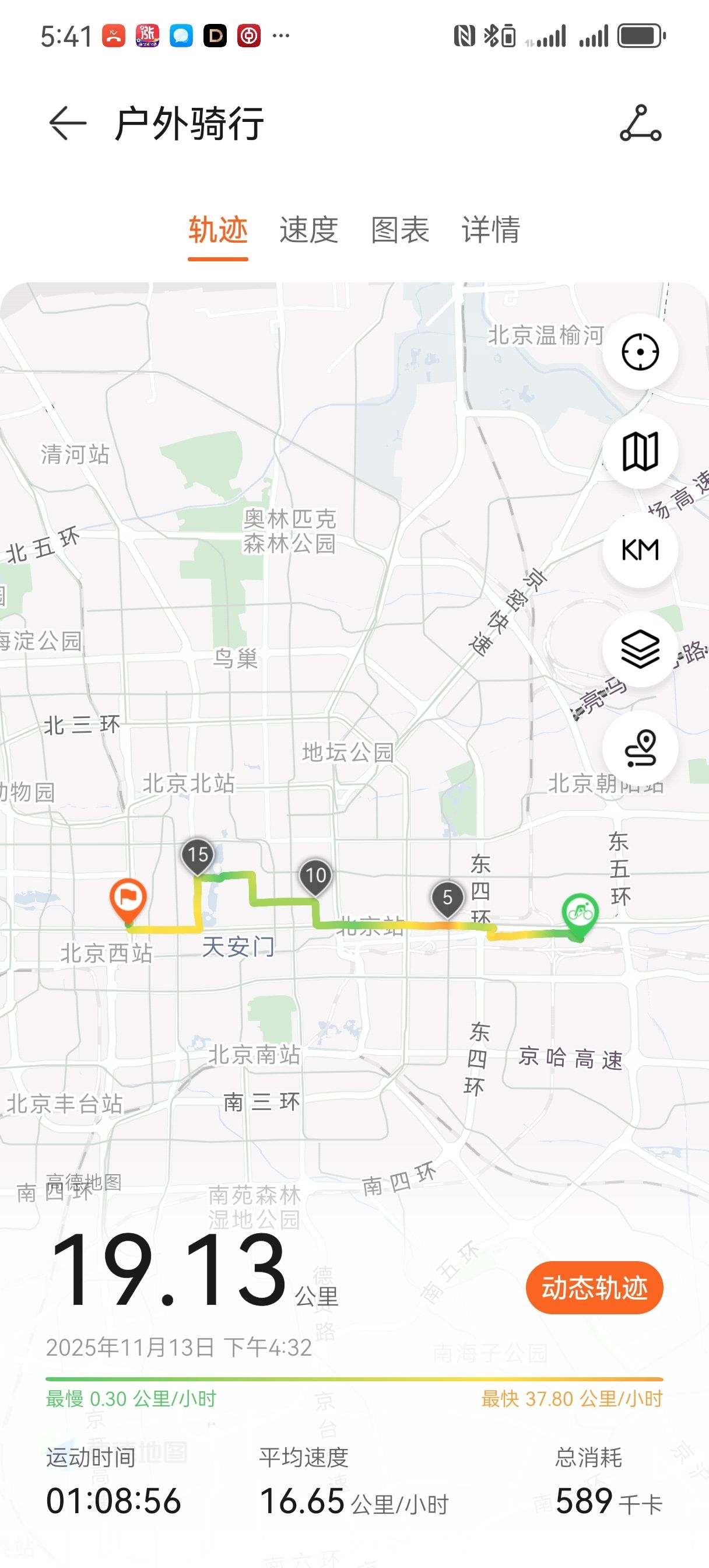Open the map layers button
This screenshot has height=1568, width=709.
coord(640,649)
